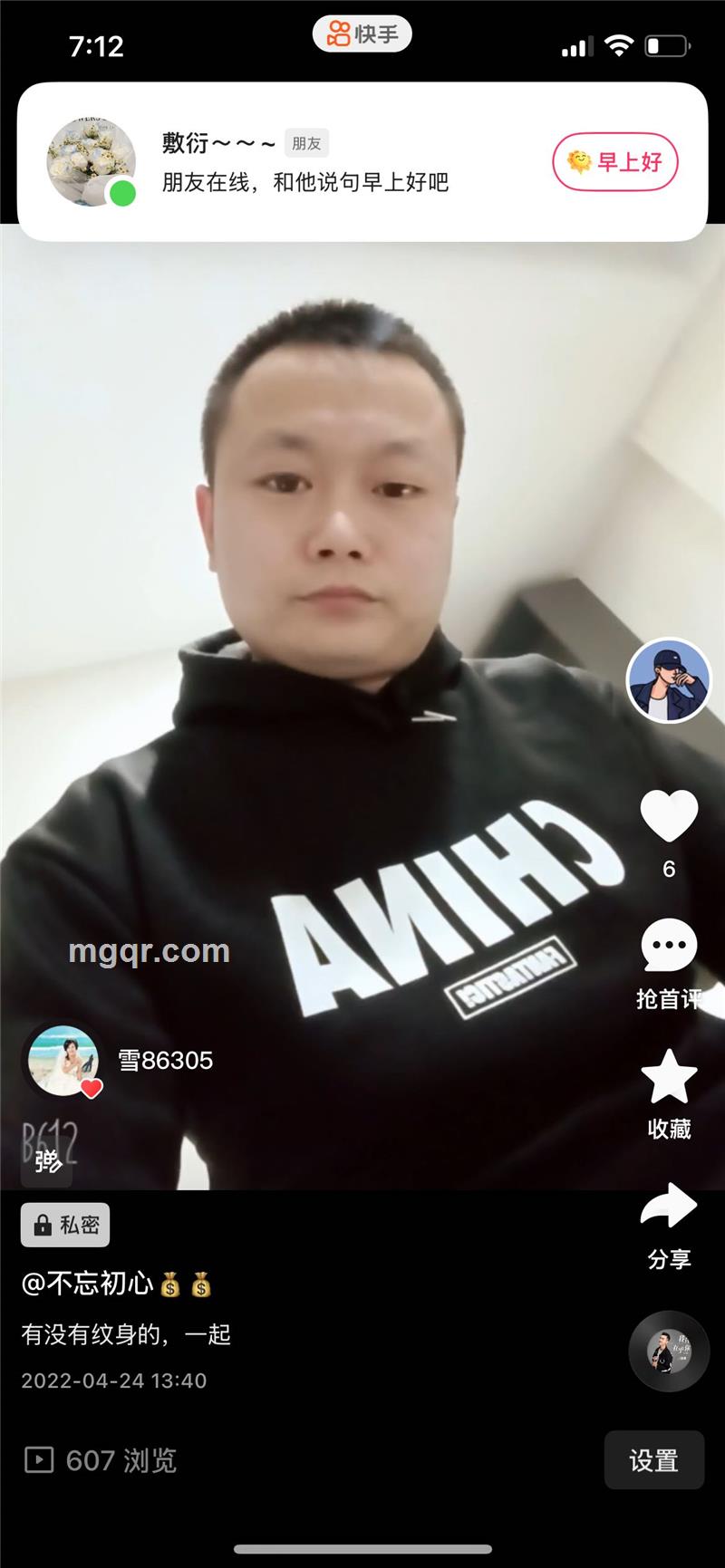
Task: Tap the 早上好 greeting button
Action: (x=615, y=162)
